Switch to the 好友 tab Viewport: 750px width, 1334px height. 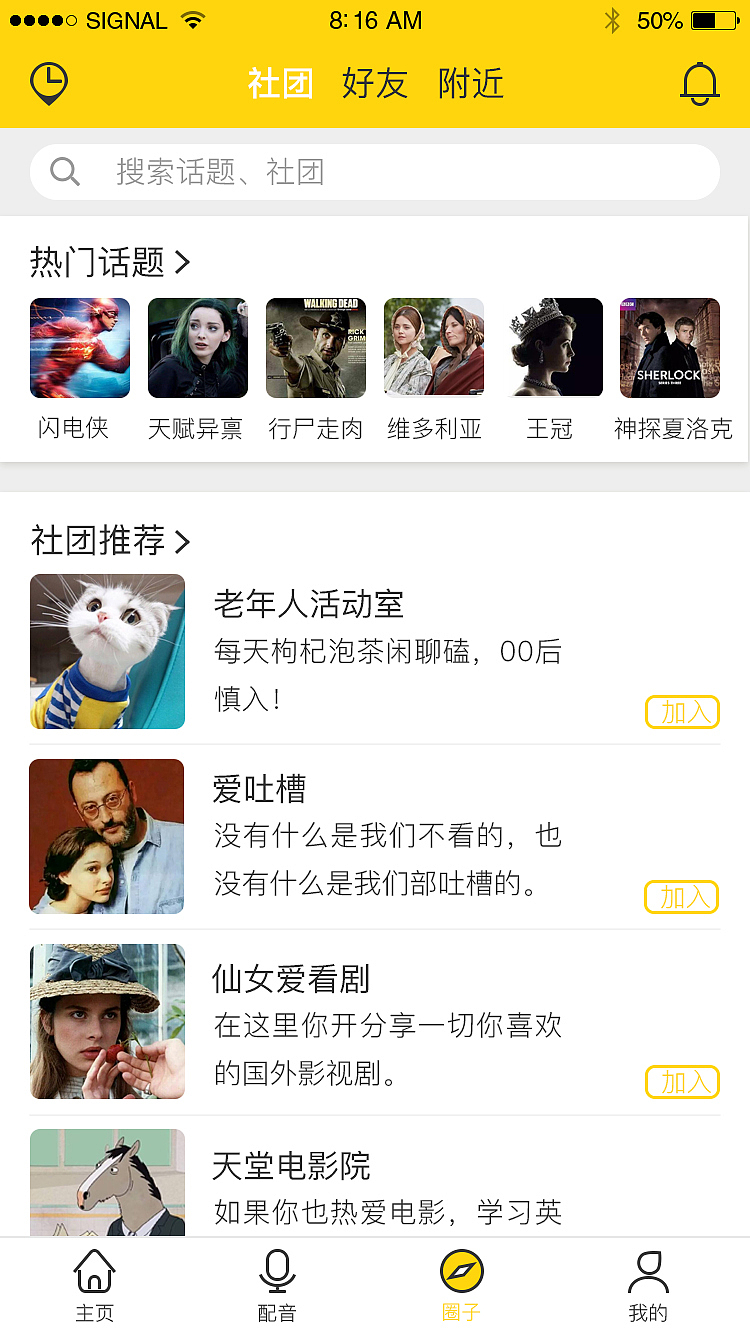[x=374, y=83]
